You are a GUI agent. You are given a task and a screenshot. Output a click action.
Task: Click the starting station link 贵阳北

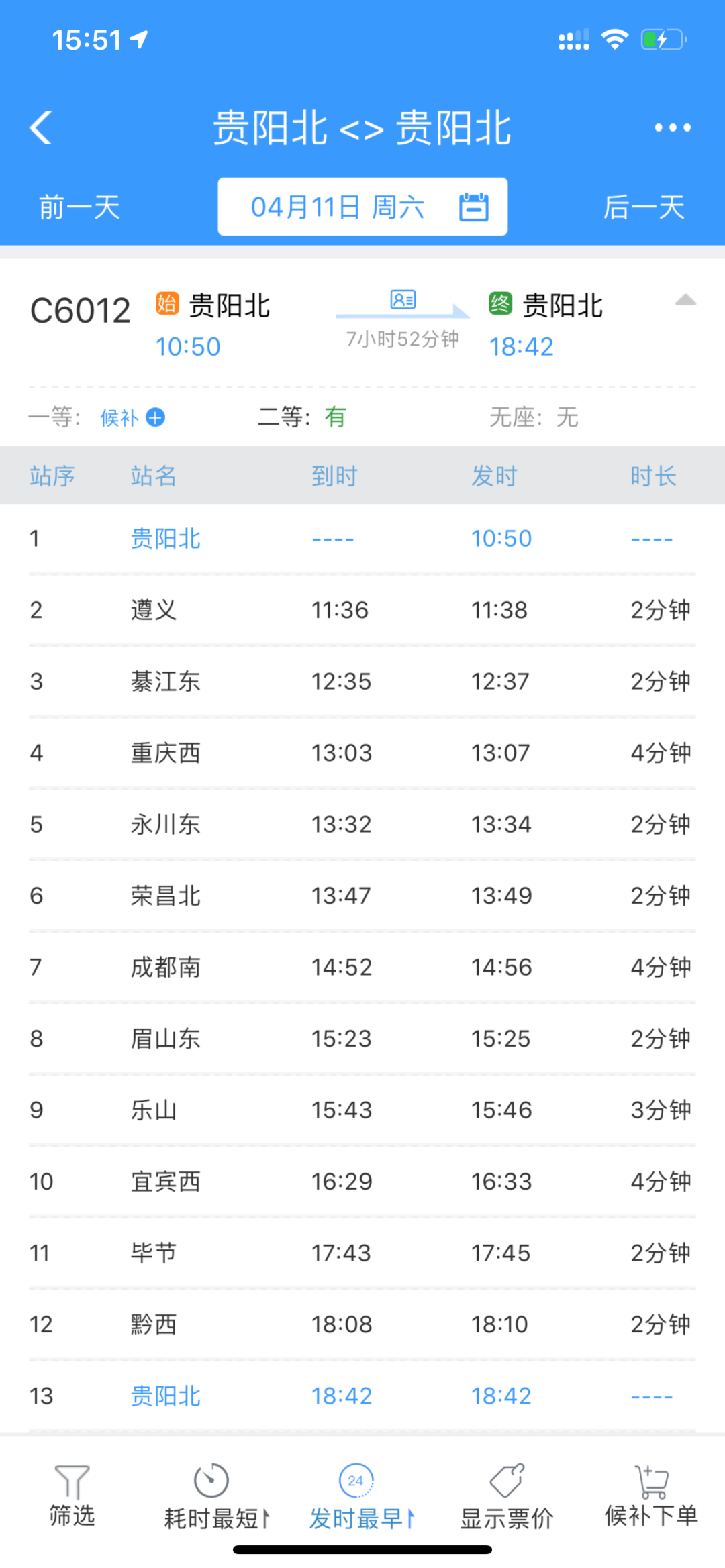(x=167, y=537)
